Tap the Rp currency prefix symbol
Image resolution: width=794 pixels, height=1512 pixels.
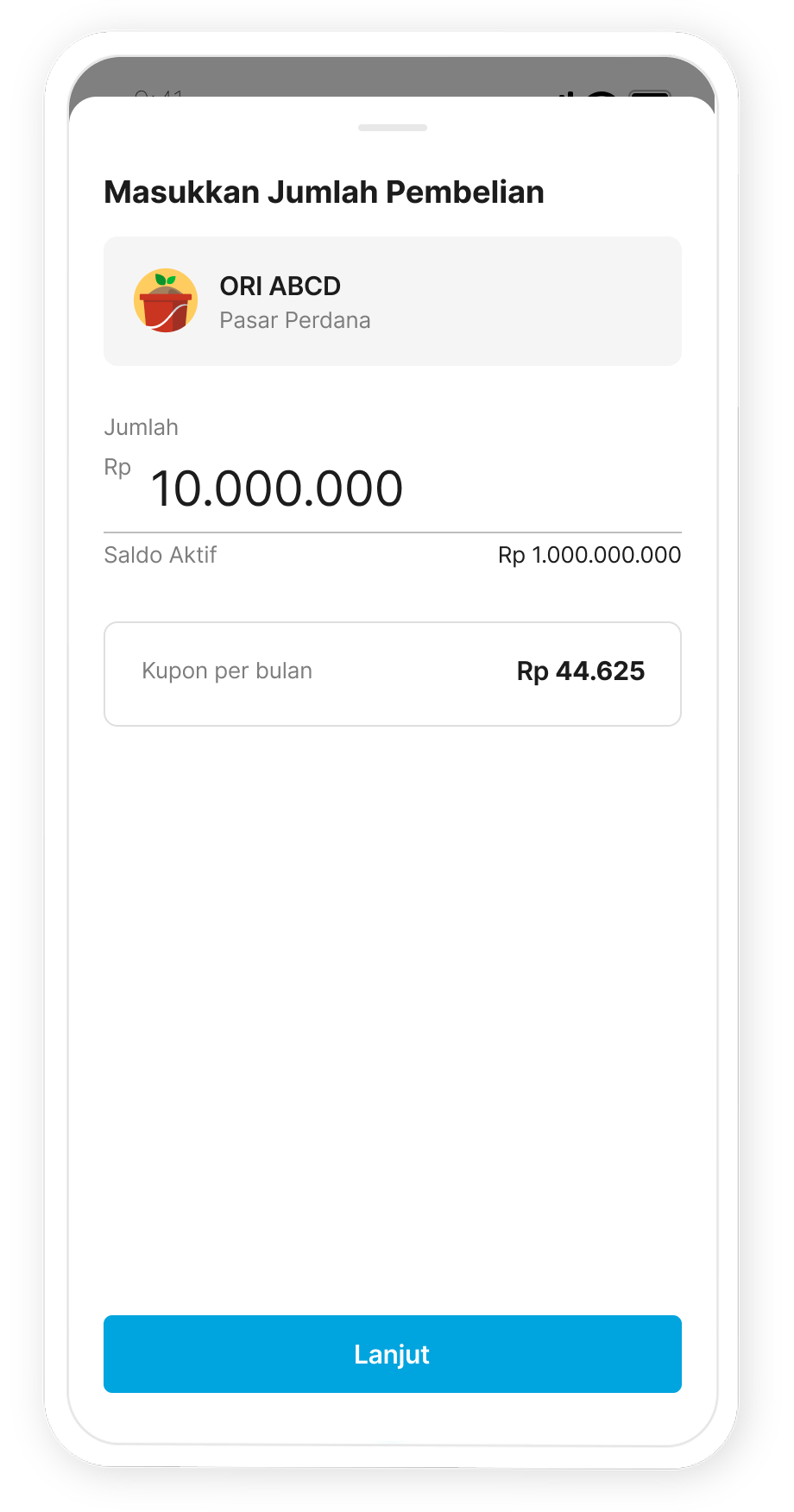point(117,467)
